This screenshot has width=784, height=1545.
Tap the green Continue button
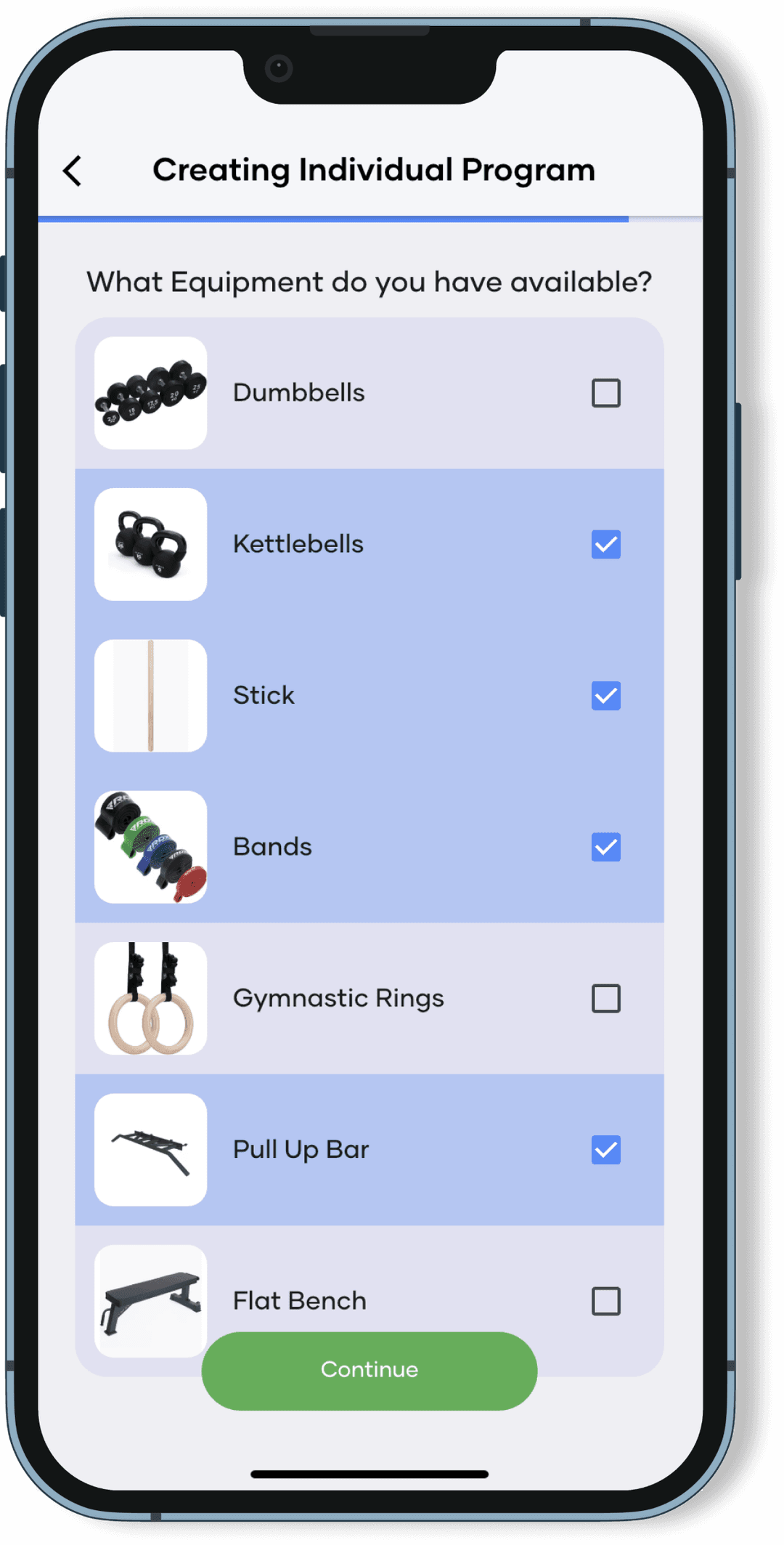[369, 1370]
